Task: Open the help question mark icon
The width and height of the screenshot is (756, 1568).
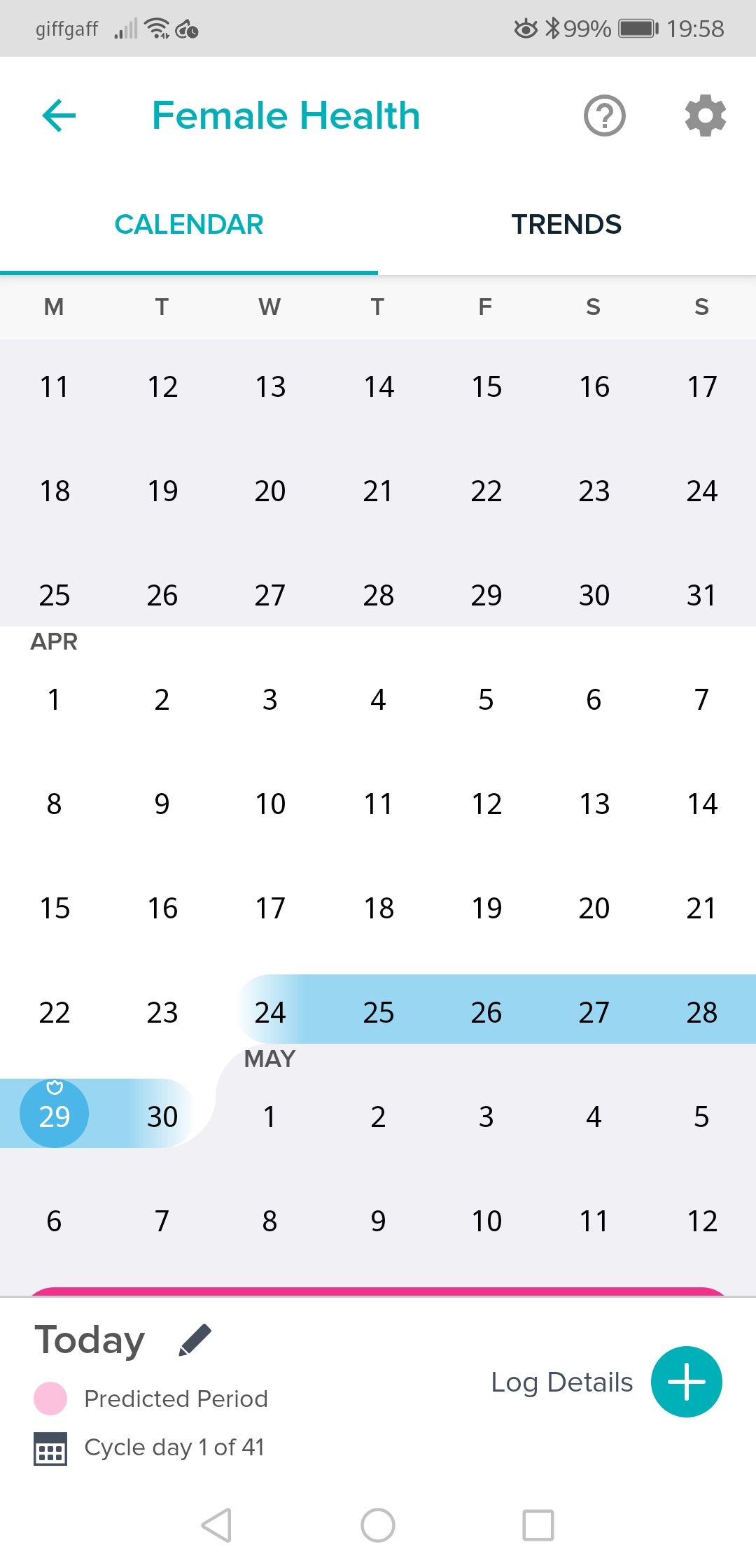Action: click(604, 115)
